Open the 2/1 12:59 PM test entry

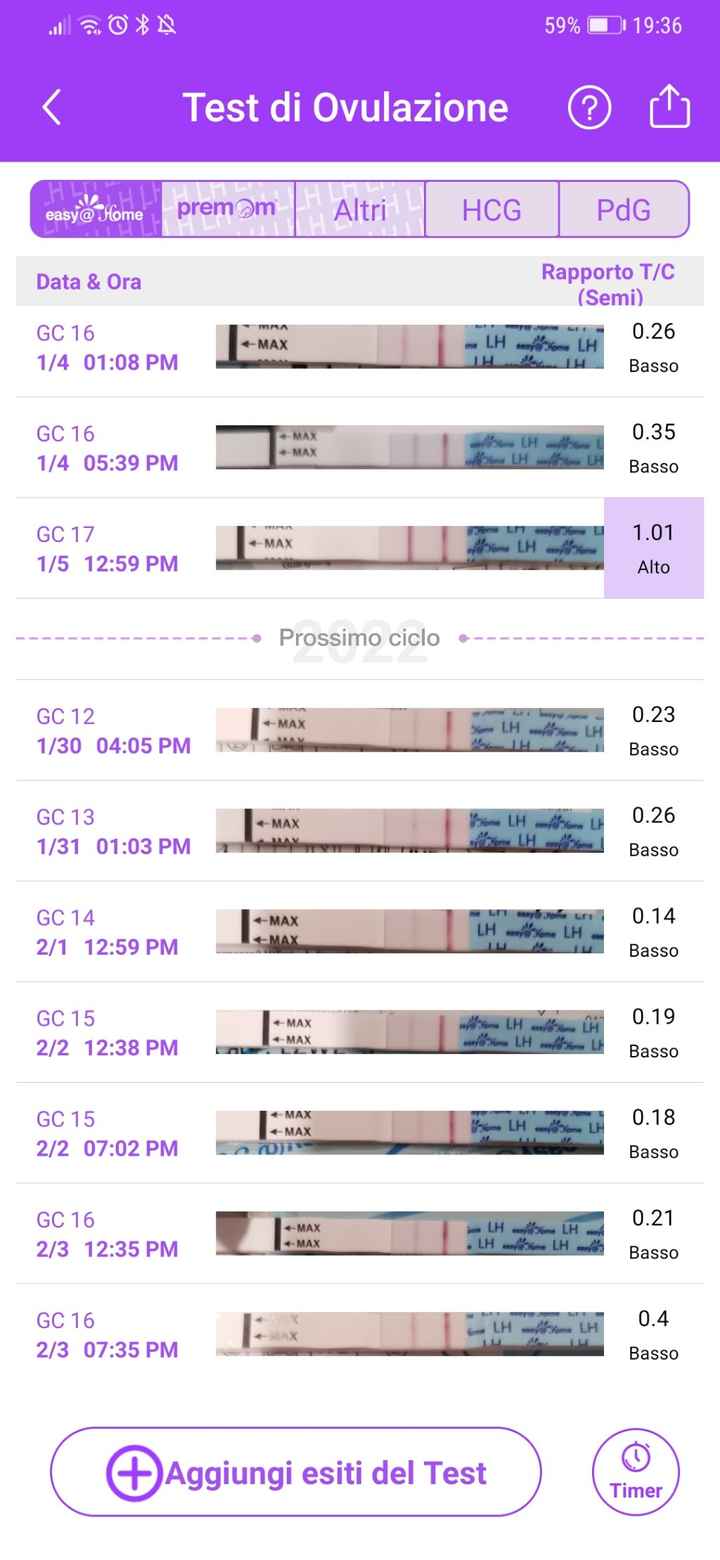click(x=360, y=931)
